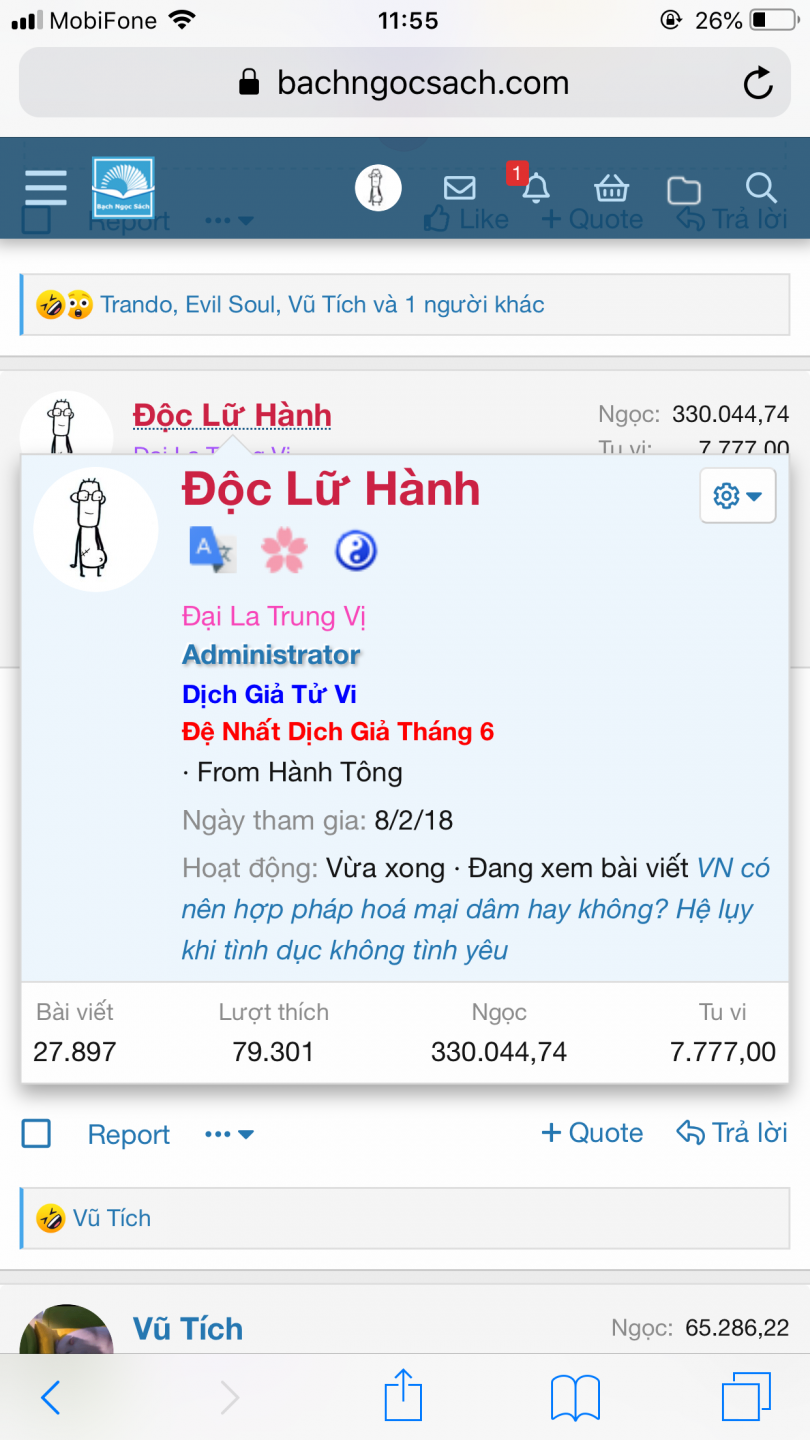Open the inbox envelope icon
This screenshot has height=1440, width=810.
[459, 187]
